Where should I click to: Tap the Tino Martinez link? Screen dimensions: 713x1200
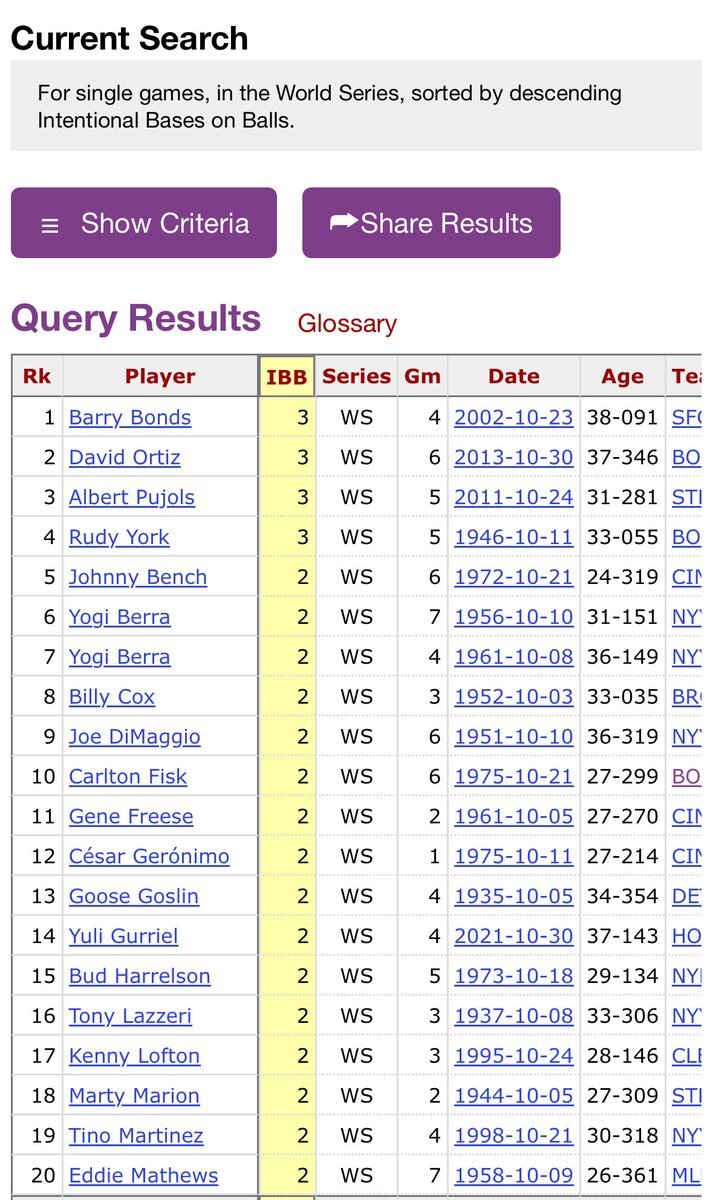(136, 1136)
